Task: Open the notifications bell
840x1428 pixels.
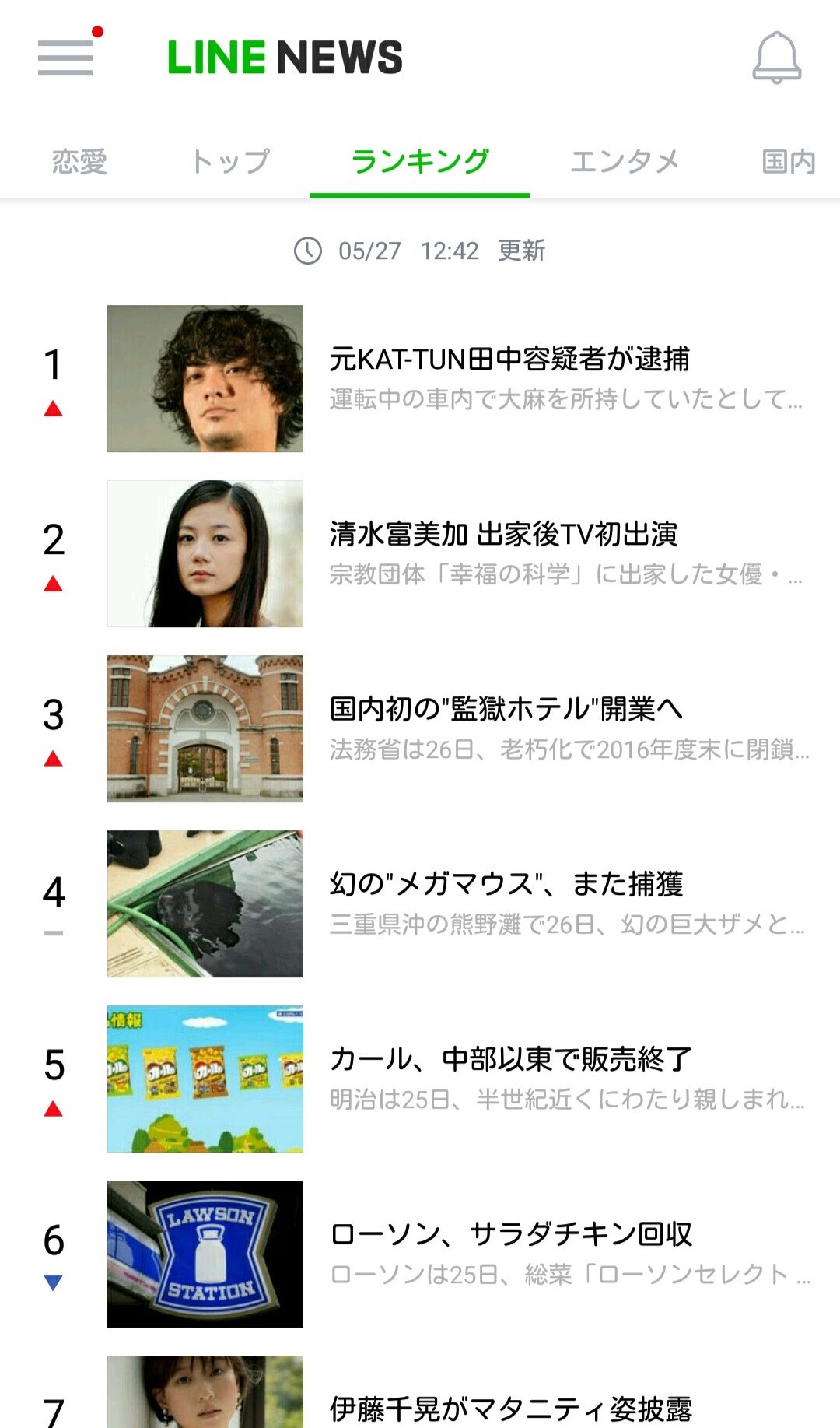Action: pyautogui.click(x=776, y=58)
